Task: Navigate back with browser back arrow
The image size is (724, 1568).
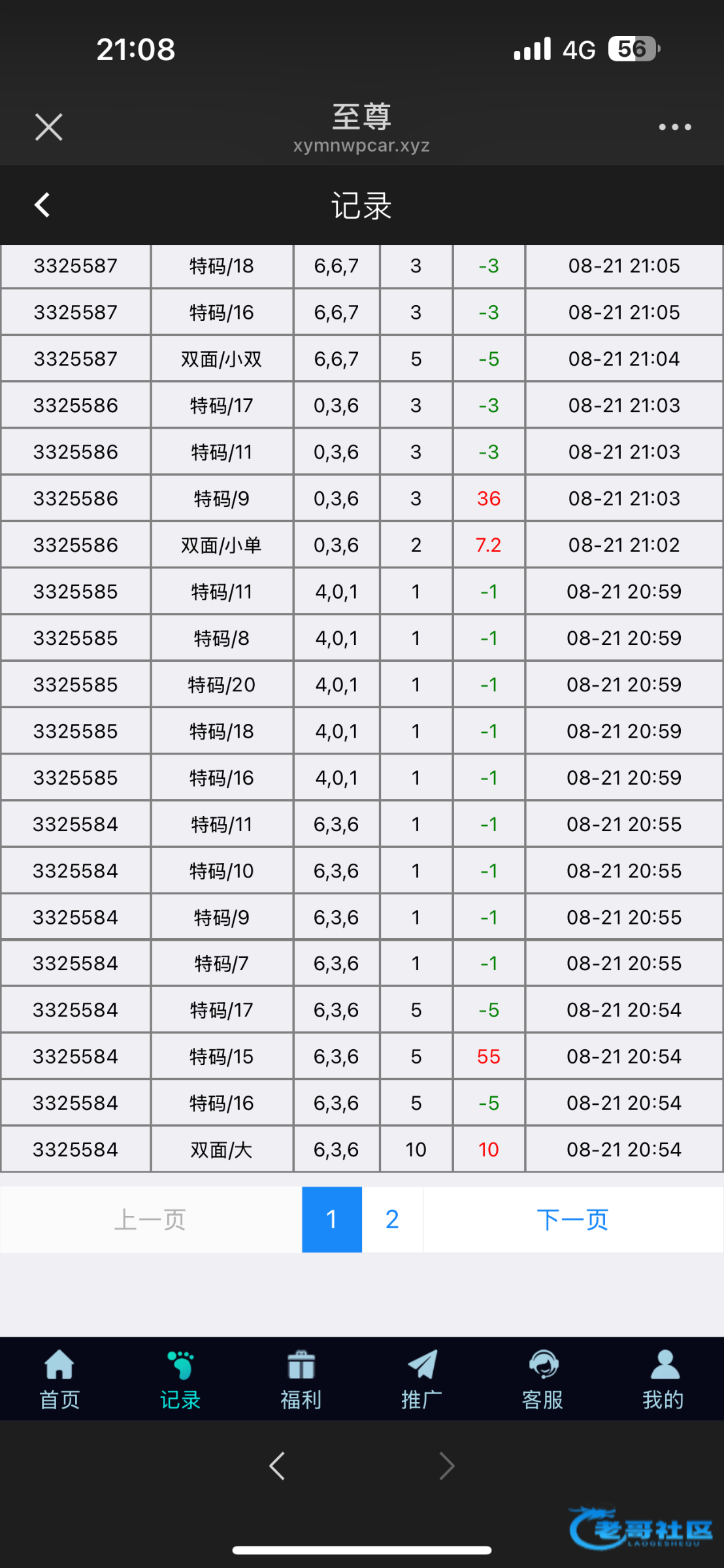Action: point(277,1466)
